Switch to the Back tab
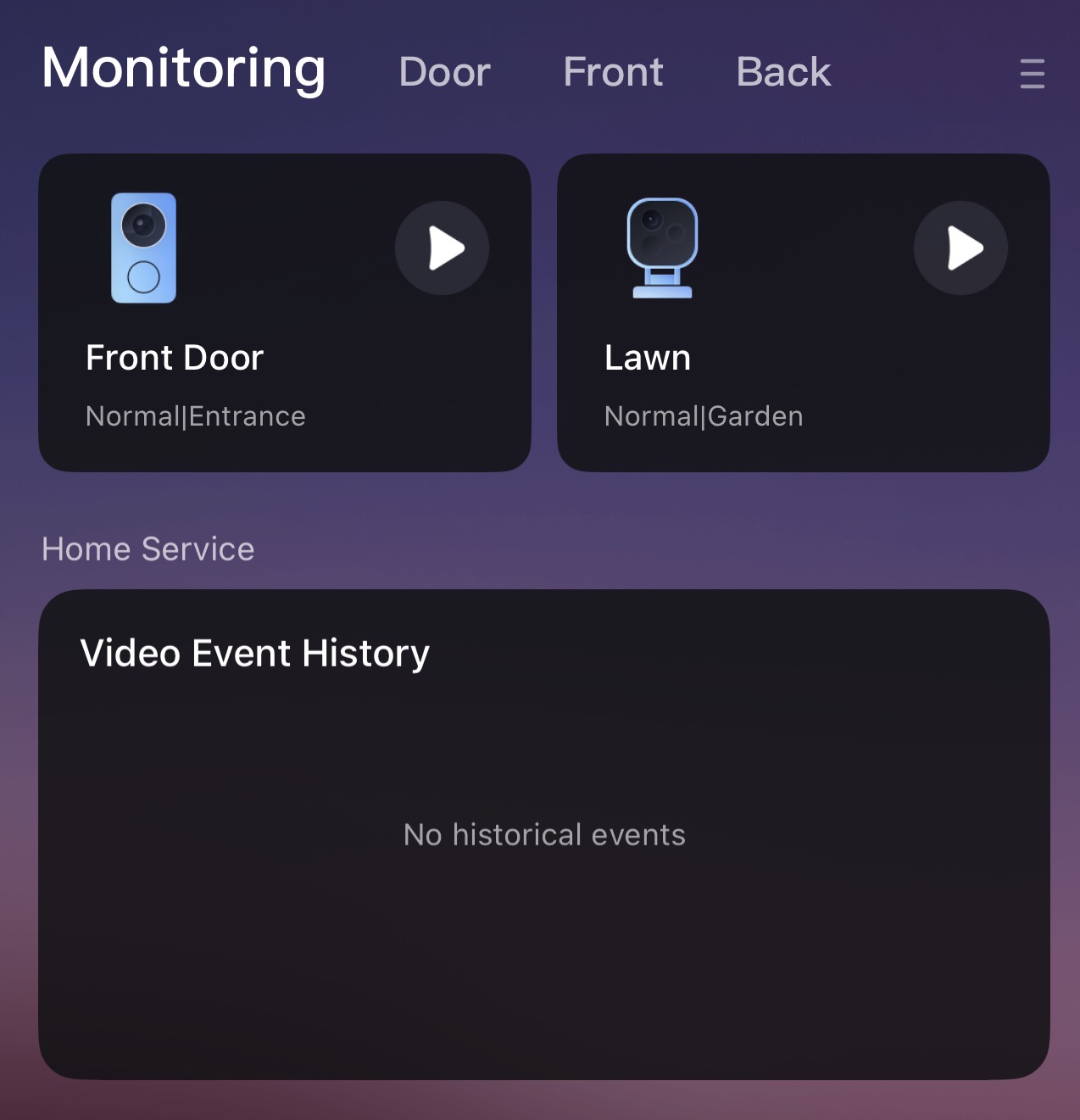The width and height of the screenshot is (1080, 1120). [x=783, y=72]
